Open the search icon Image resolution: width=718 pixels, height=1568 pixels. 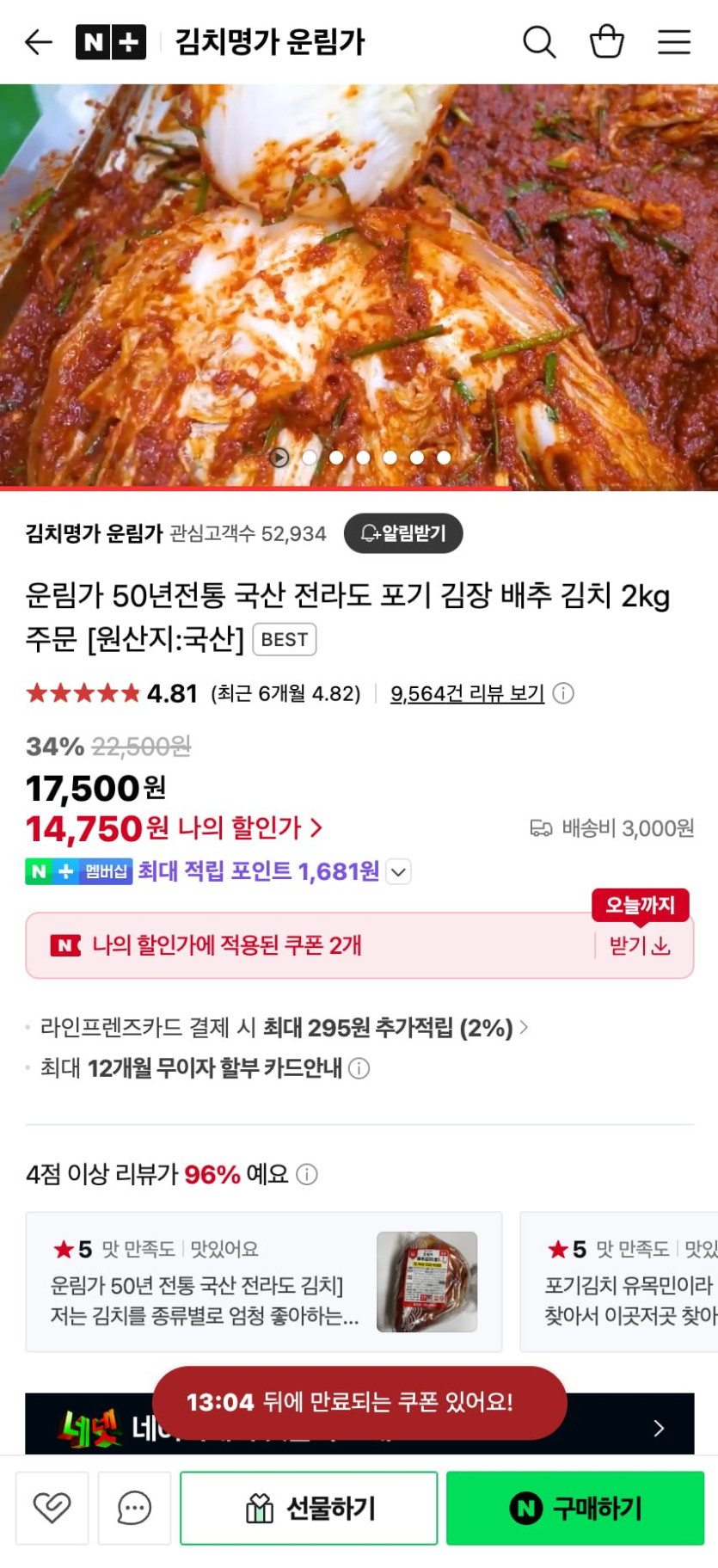(539, 41)
